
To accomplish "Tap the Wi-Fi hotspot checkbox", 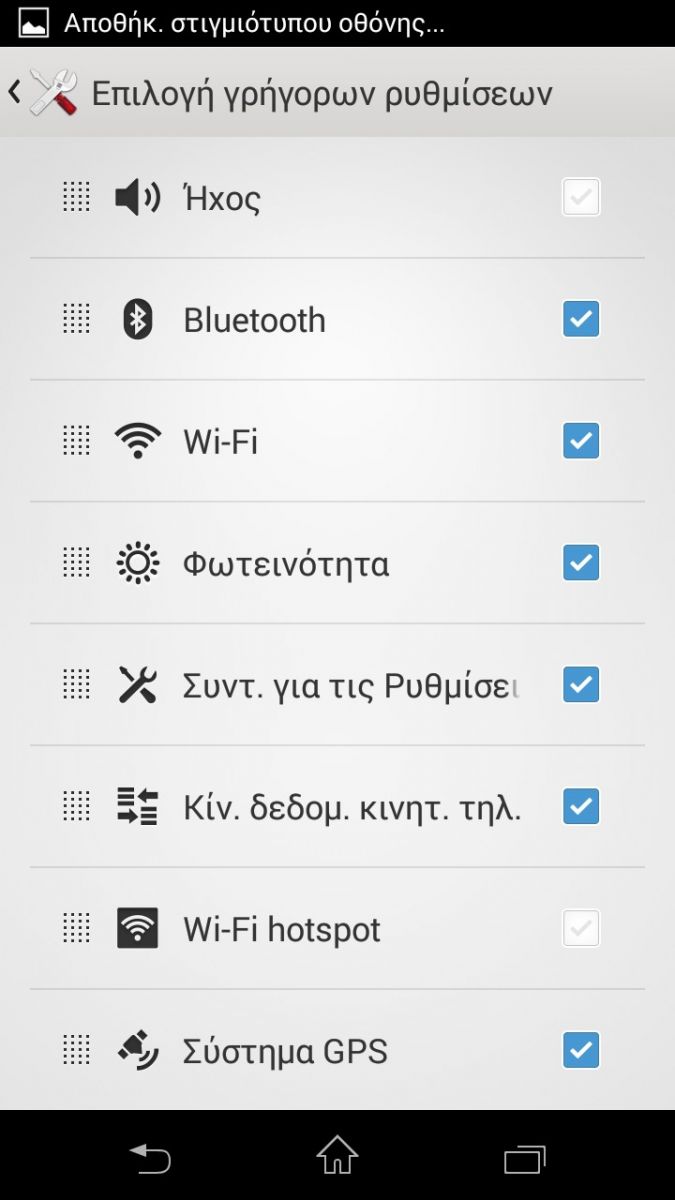I will point(581,928).
